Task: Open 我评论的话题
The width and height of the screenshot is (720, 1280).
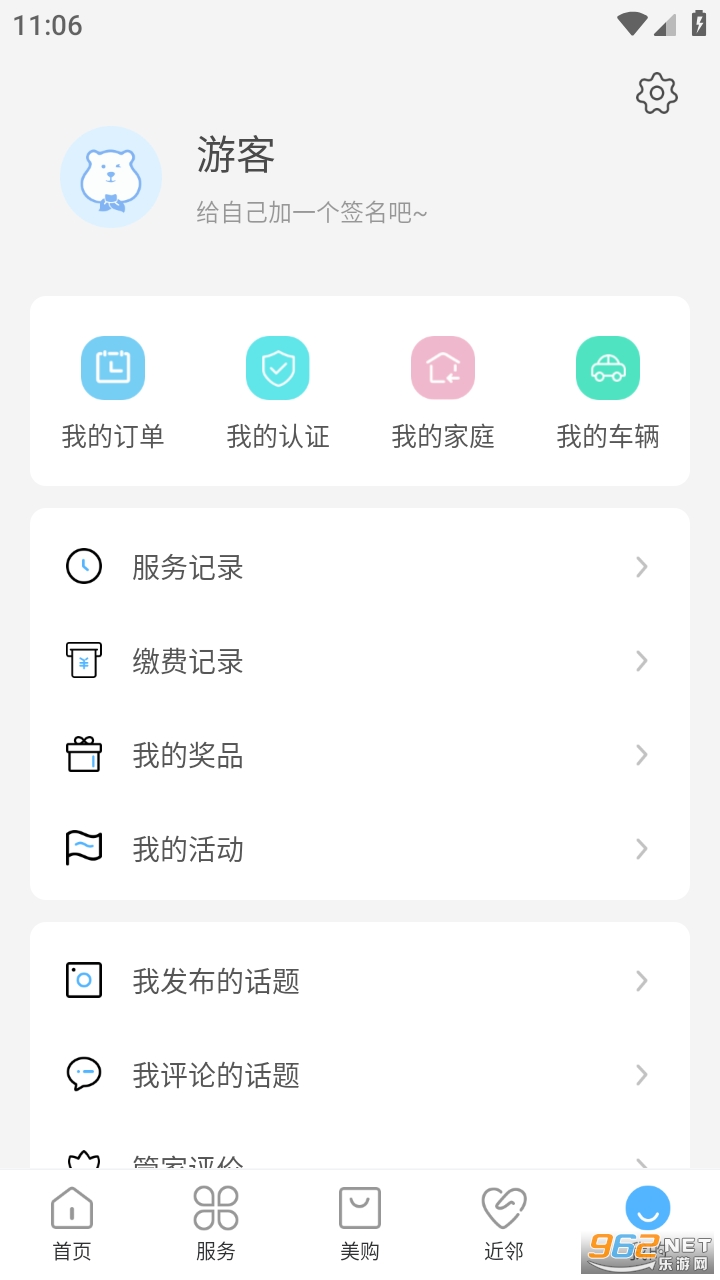Action: (360, 1075)
